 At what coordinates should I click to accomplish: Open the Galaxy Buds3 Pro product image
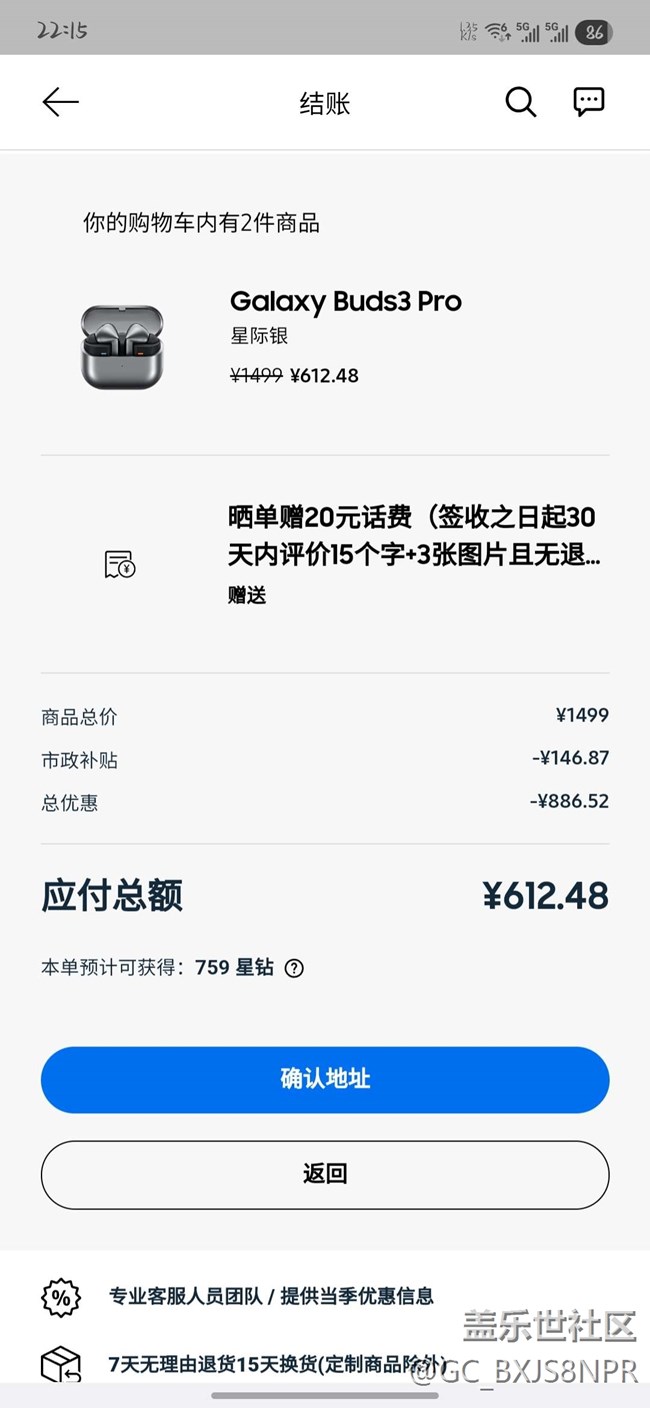point(121,347)
